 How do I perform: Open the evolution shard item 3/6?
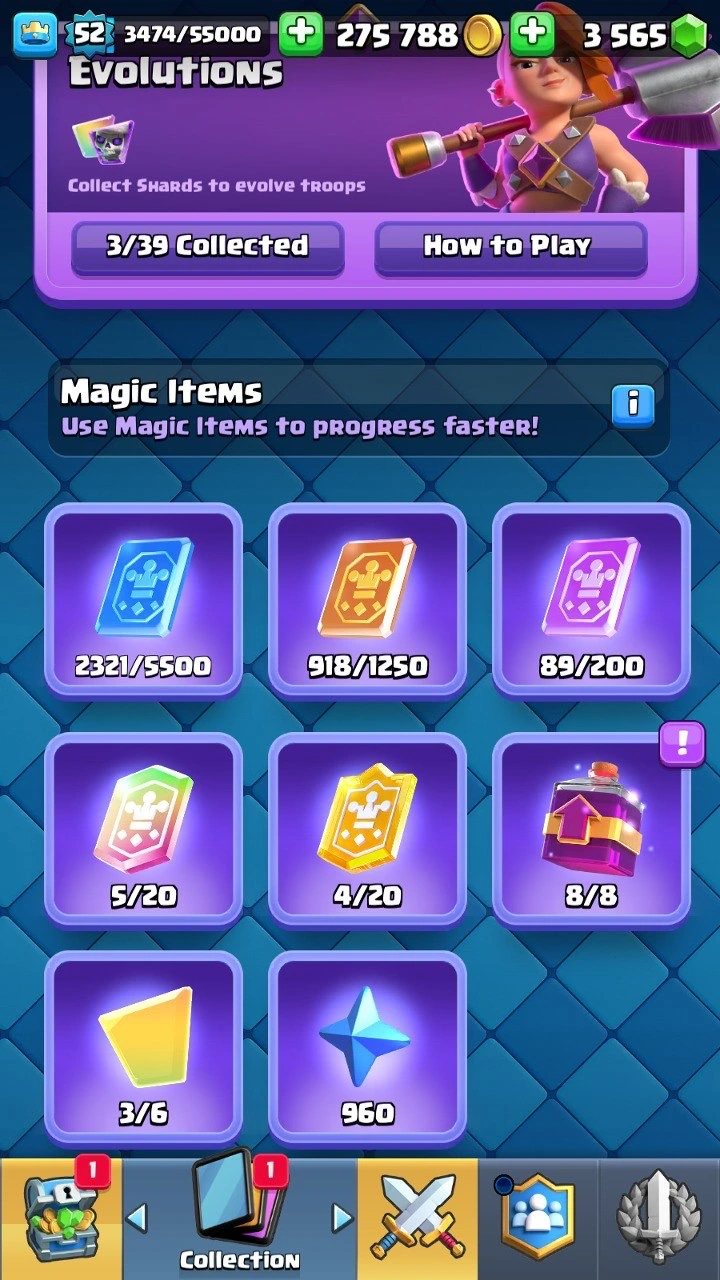(x=143, y=1046)
